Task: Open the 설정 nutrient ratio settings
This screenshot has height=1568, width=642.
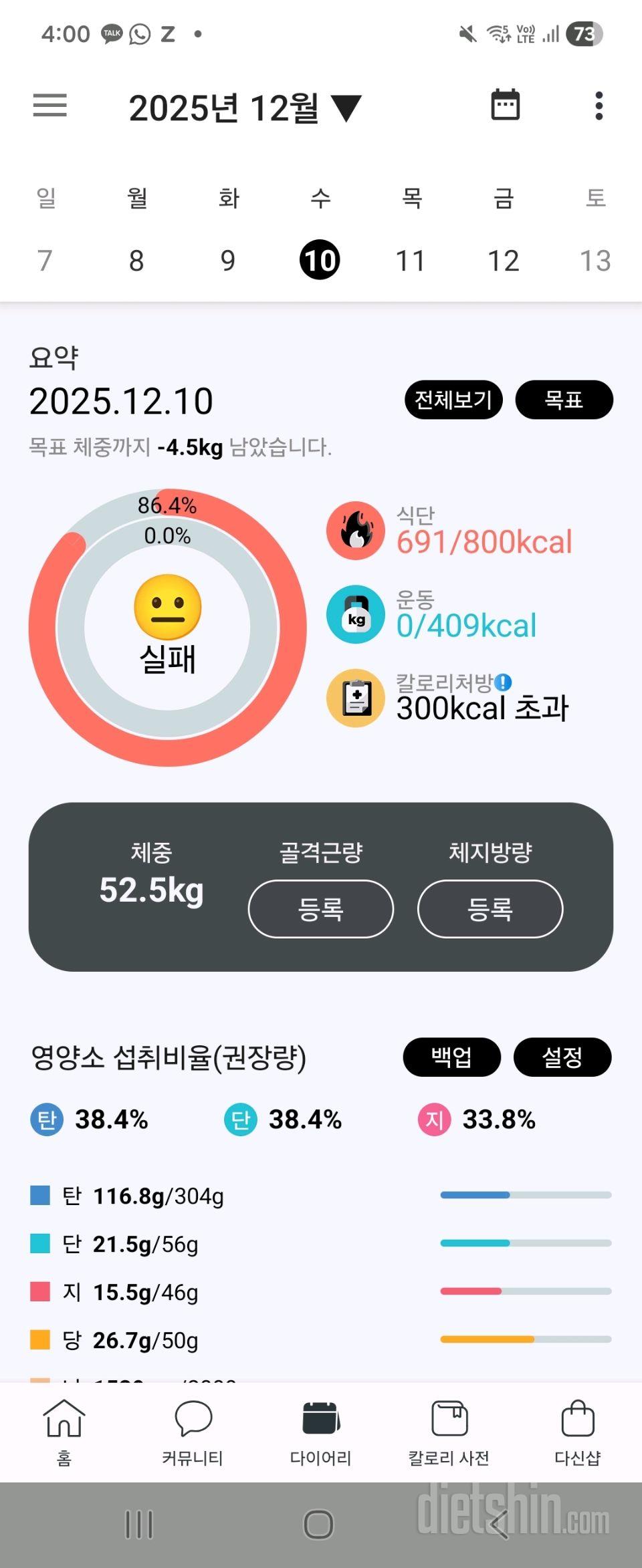Action: tap(562, 1057)
